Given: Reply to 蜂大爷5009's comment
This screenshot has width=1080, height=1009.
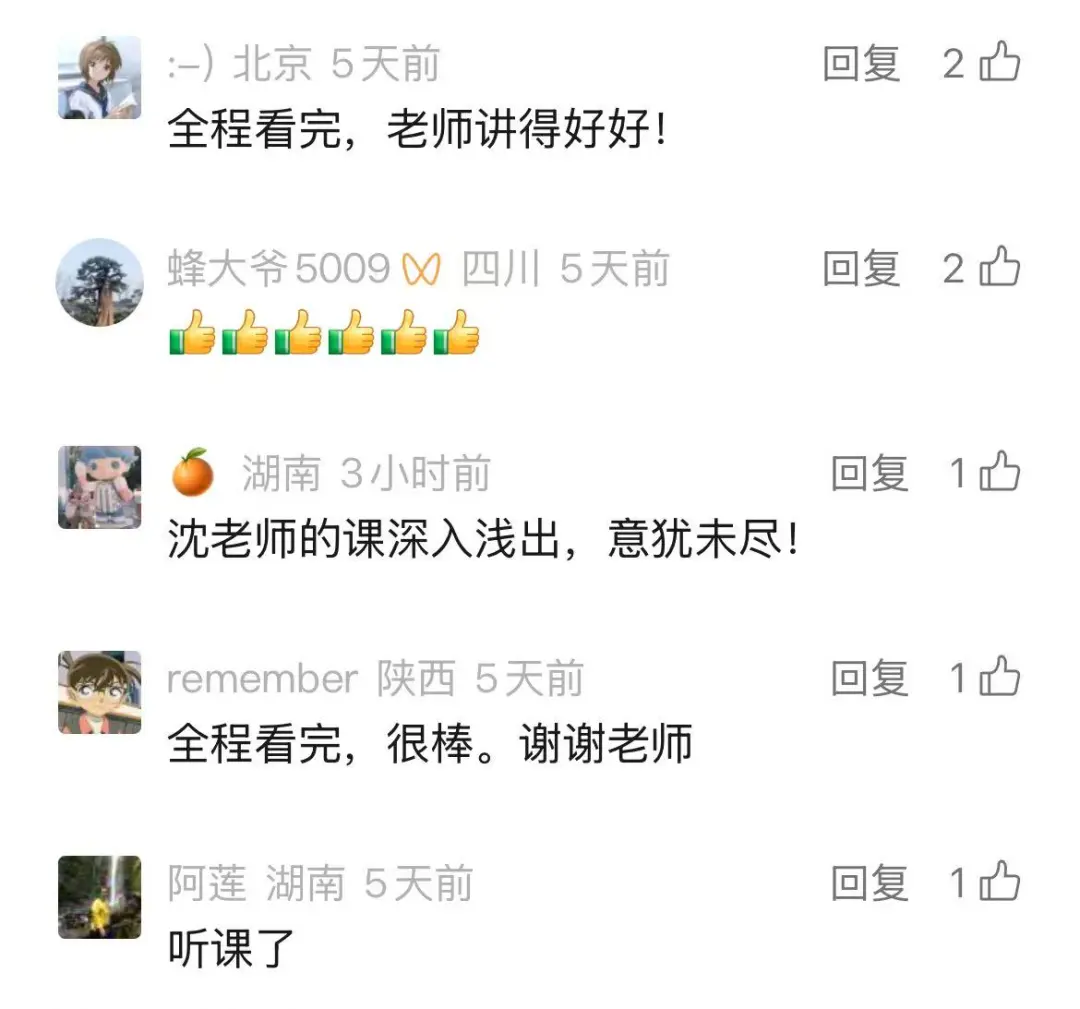Looking at the screenshot, I should pyautogui.click(x=861, y=269).
